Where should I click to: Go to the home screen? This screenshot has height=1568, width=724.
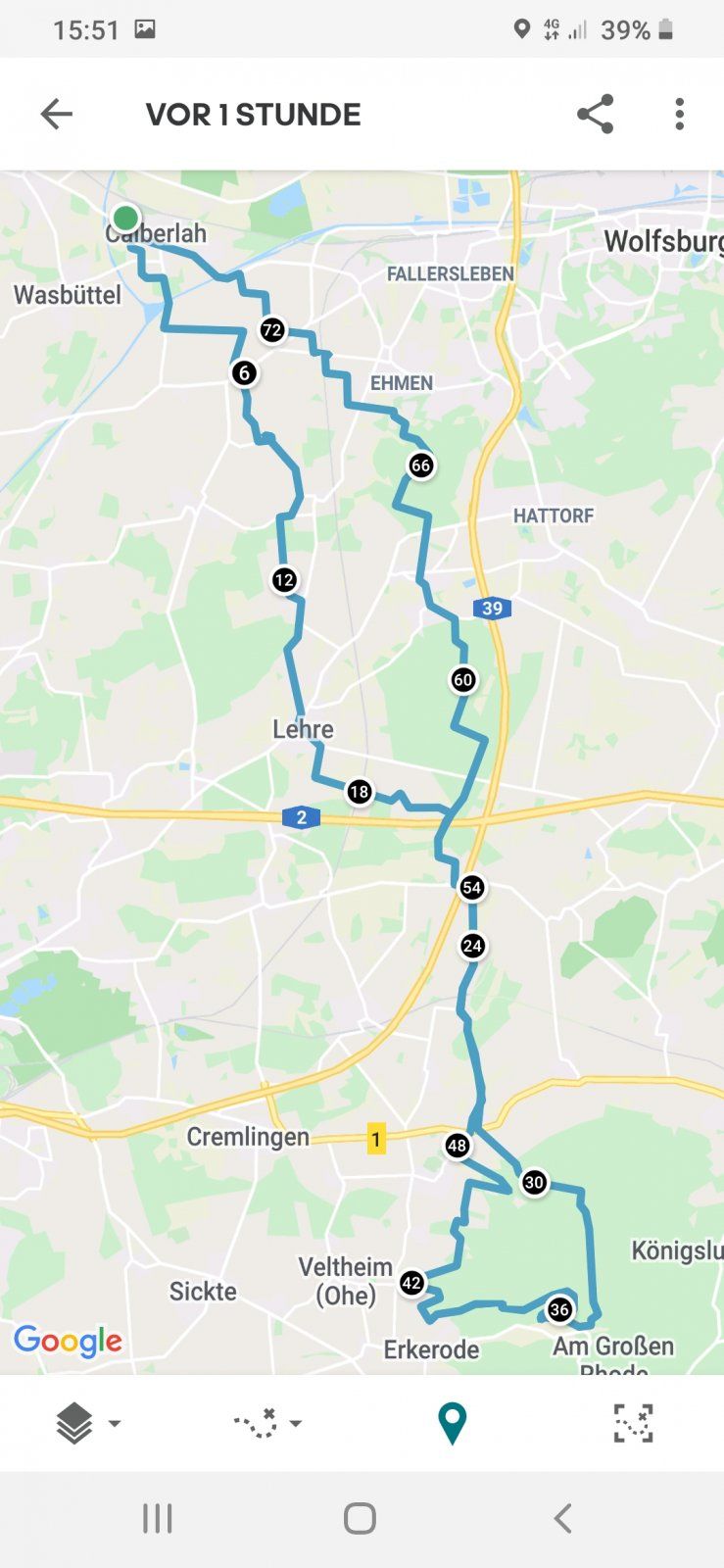click(x=361, y=1518)
